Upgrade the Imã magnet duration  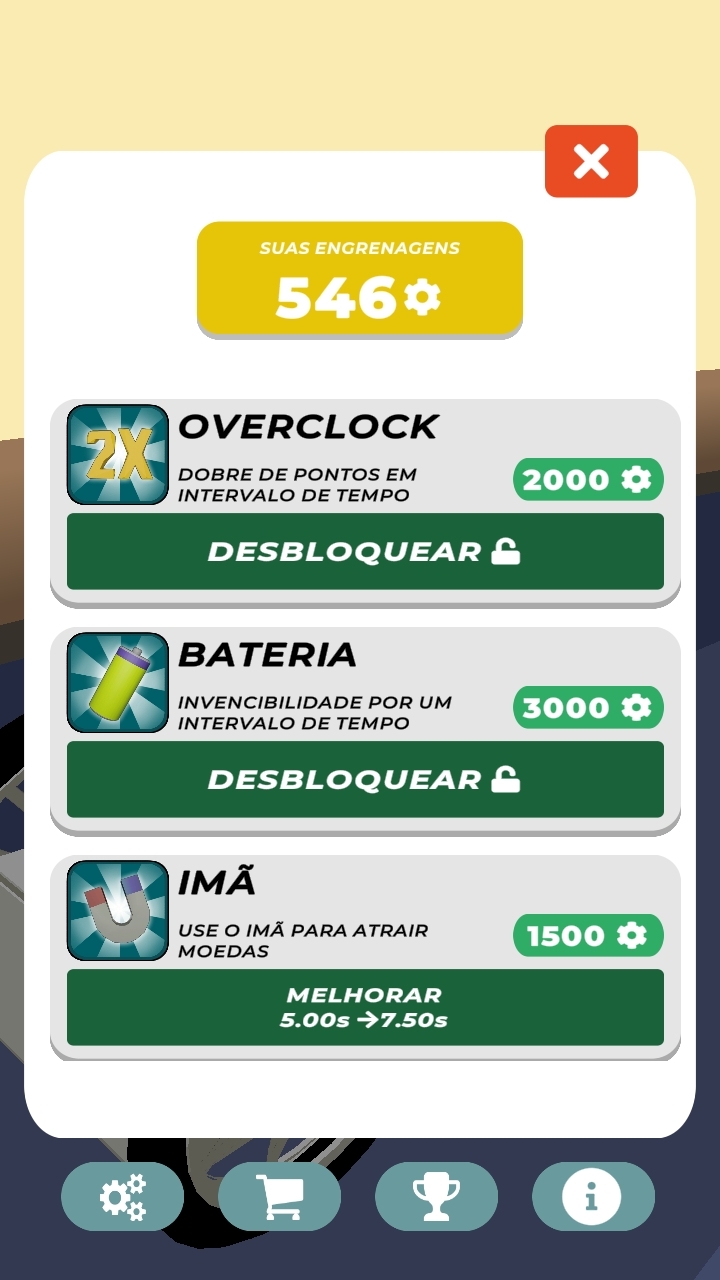(365, 1007)
